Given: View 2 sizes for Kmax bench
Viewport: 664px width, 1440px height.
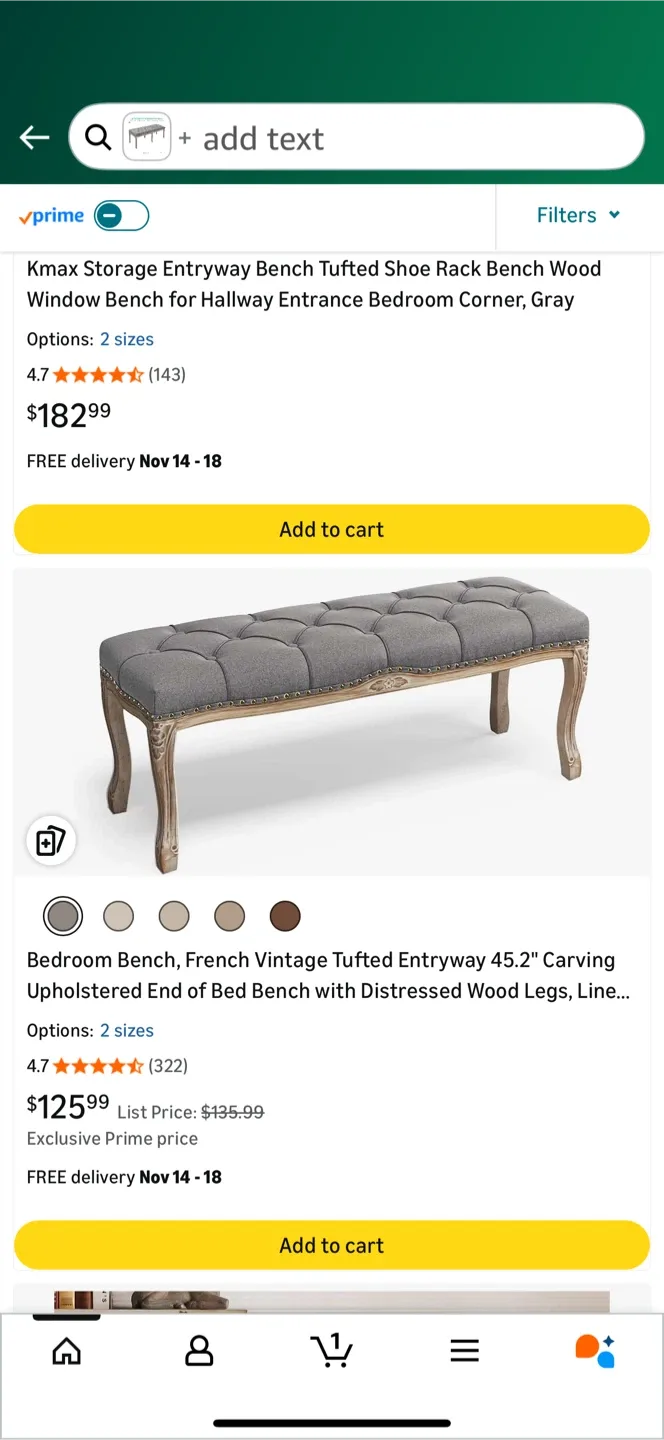Looking at the screenshot, I should point(127,340).
